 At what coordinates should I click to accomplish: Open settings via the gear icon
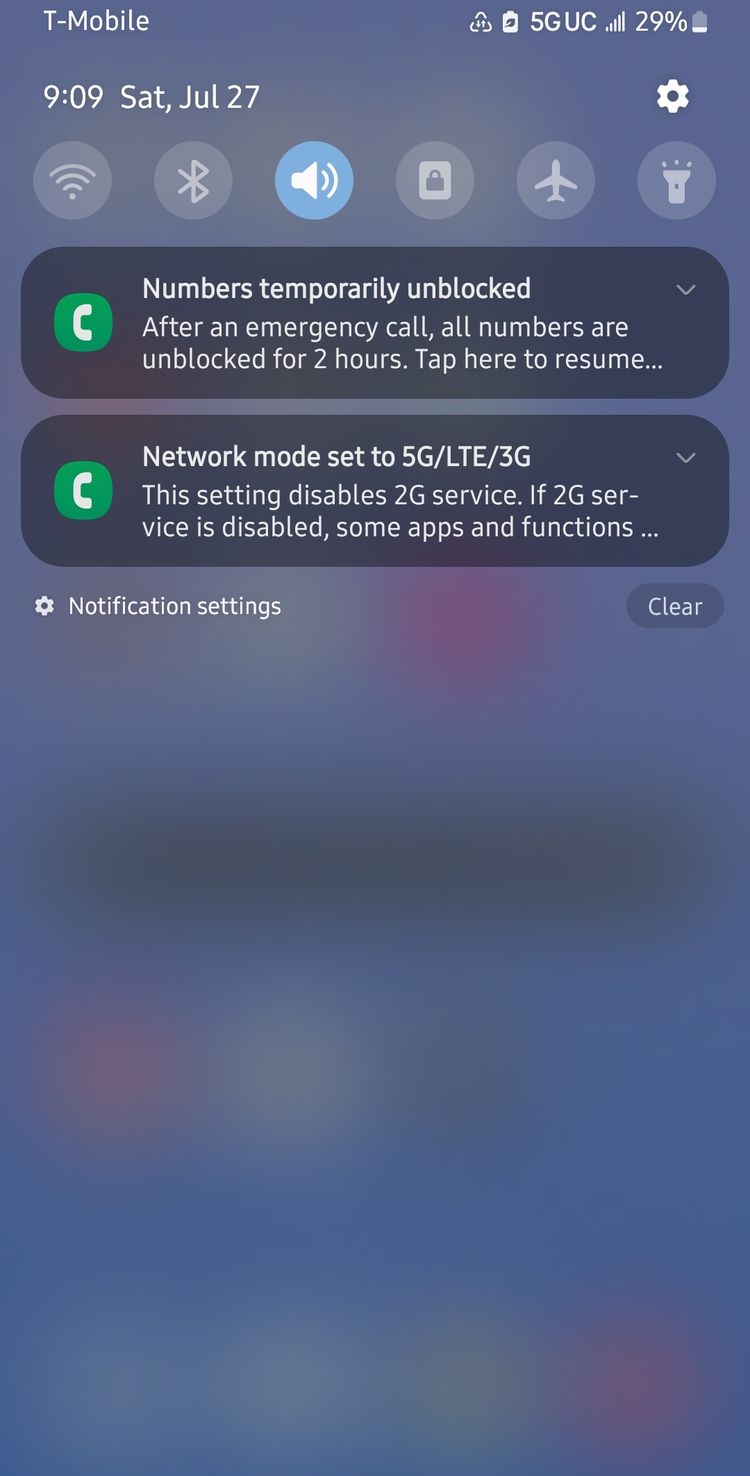[x=672, y=97]
